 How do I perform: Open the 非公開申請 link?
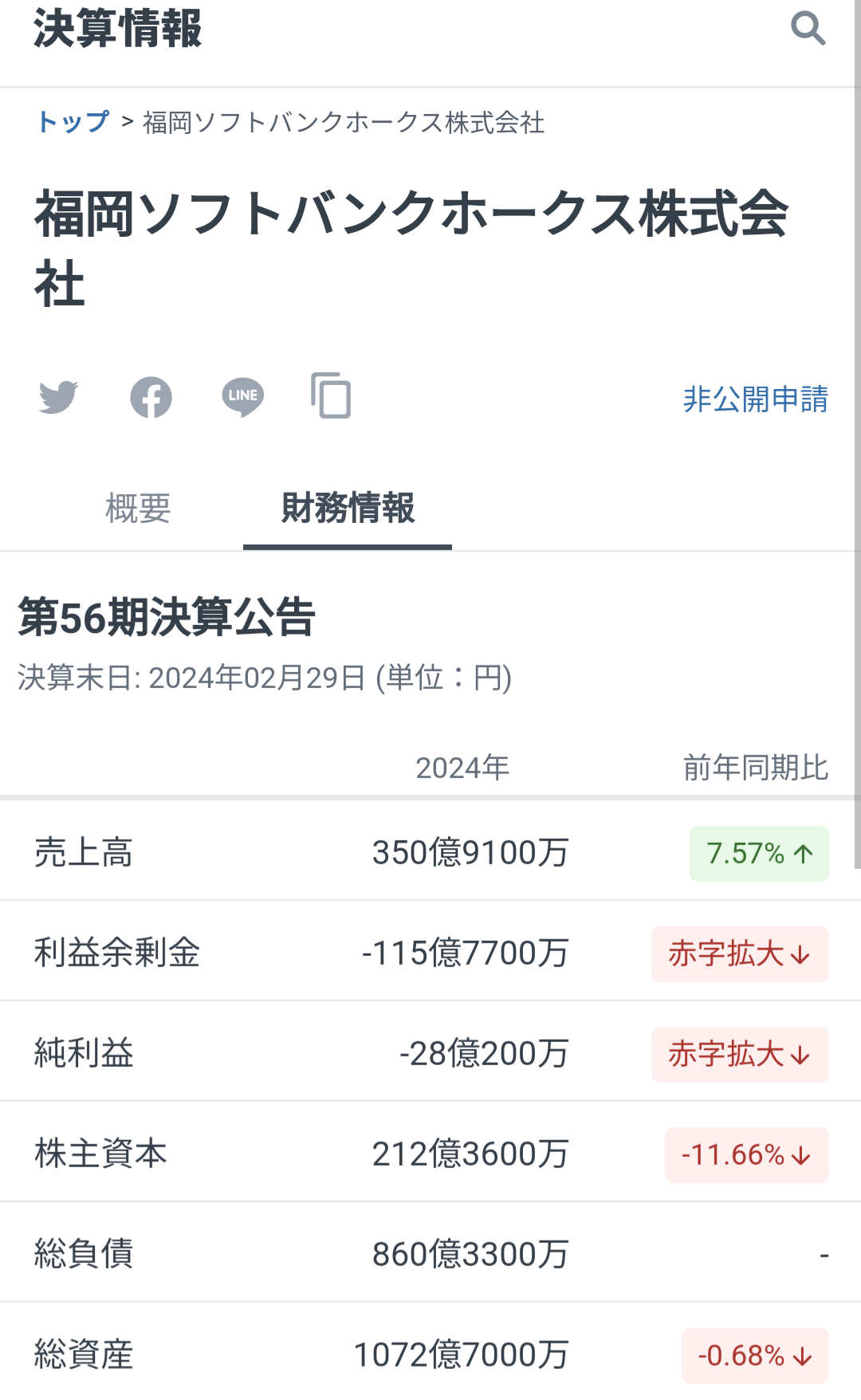(x=755, y=399)
